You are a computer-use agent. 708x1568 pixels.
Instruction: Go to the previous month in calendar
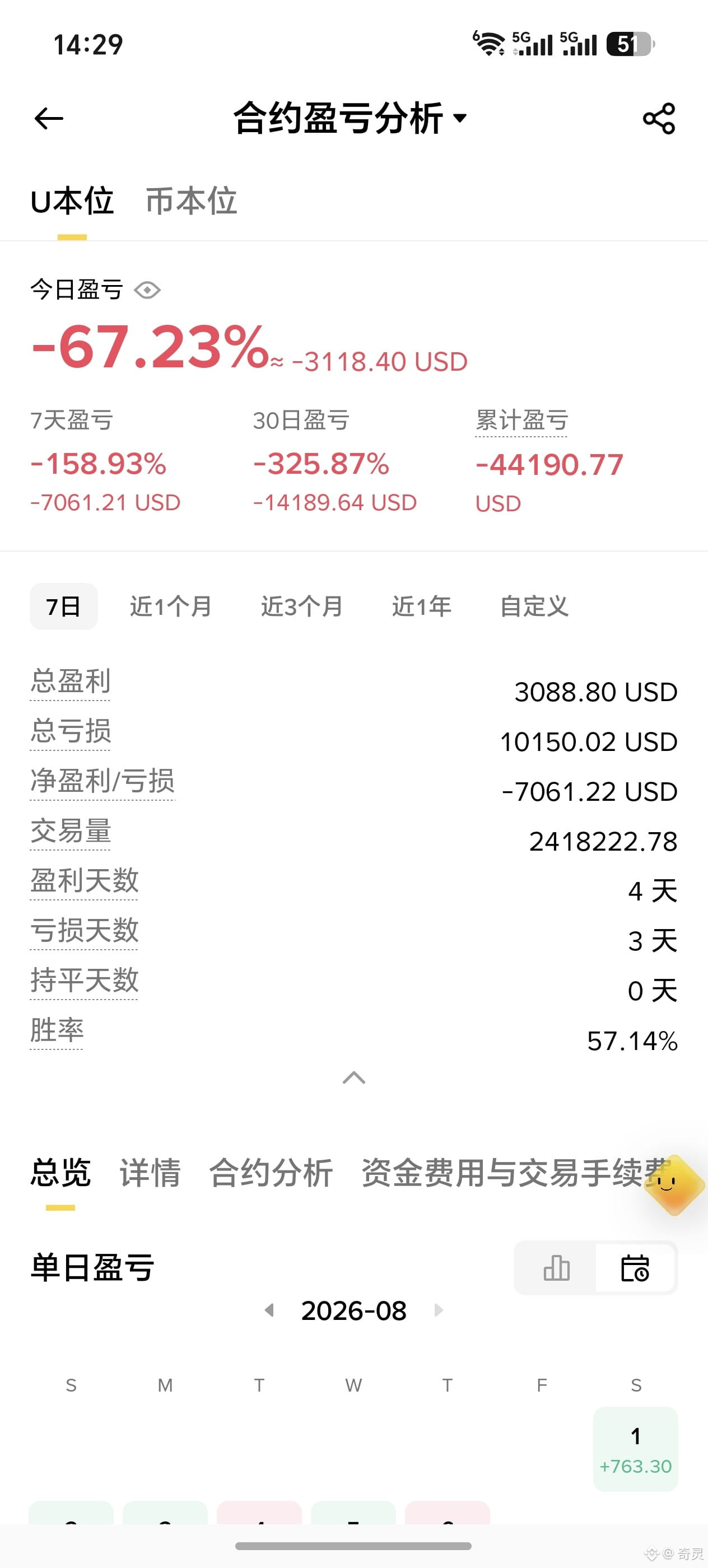pyautogui.click(x=269, y=1310)
